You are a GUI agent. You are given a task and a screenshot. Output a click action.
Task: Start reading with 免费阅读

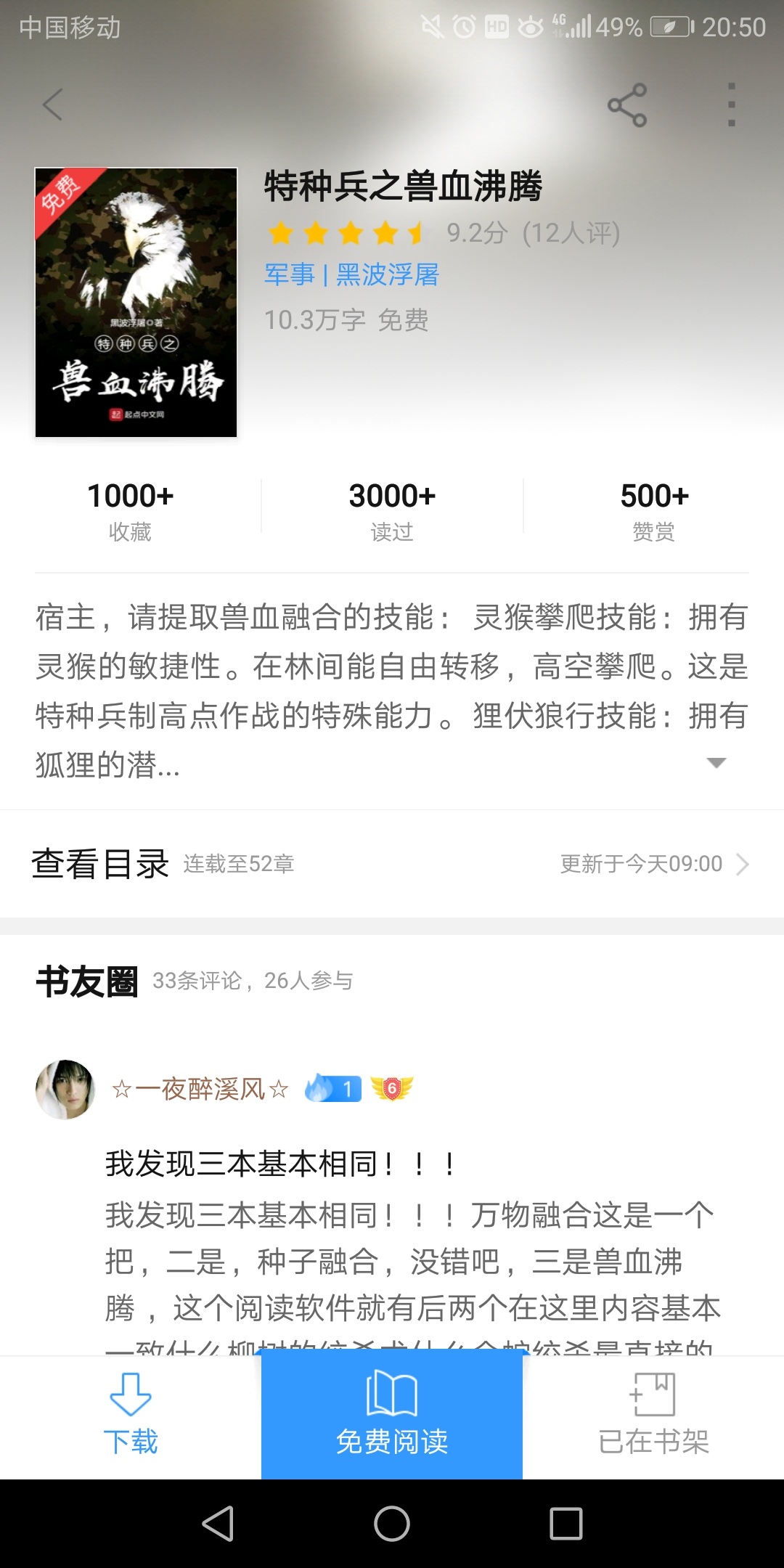click(392, 1416)
